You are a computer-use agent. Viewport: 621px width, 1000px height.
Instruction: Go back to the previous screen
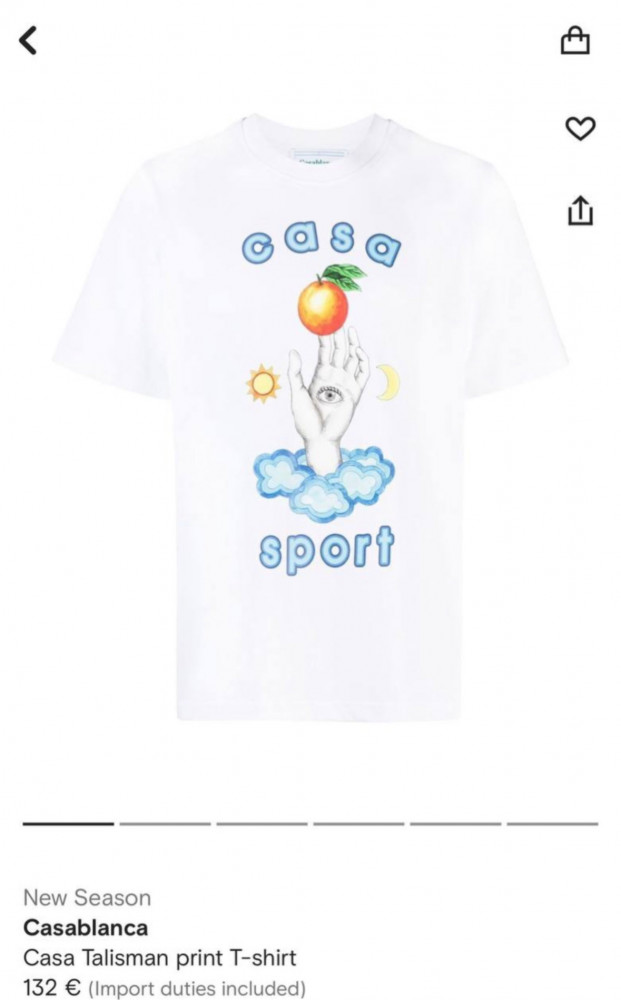(29, 41)
